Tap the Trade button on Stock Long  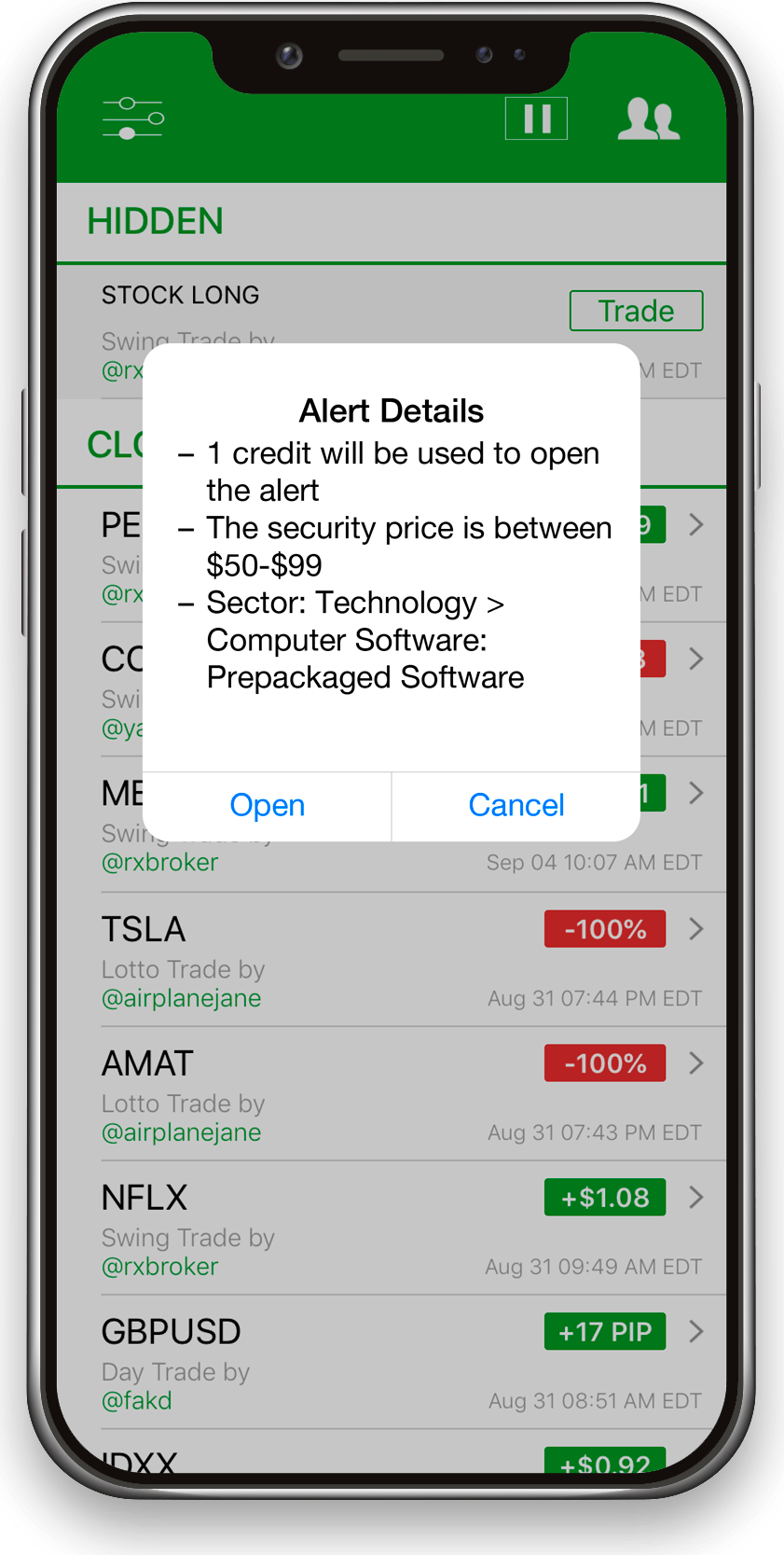pos(636,311)
